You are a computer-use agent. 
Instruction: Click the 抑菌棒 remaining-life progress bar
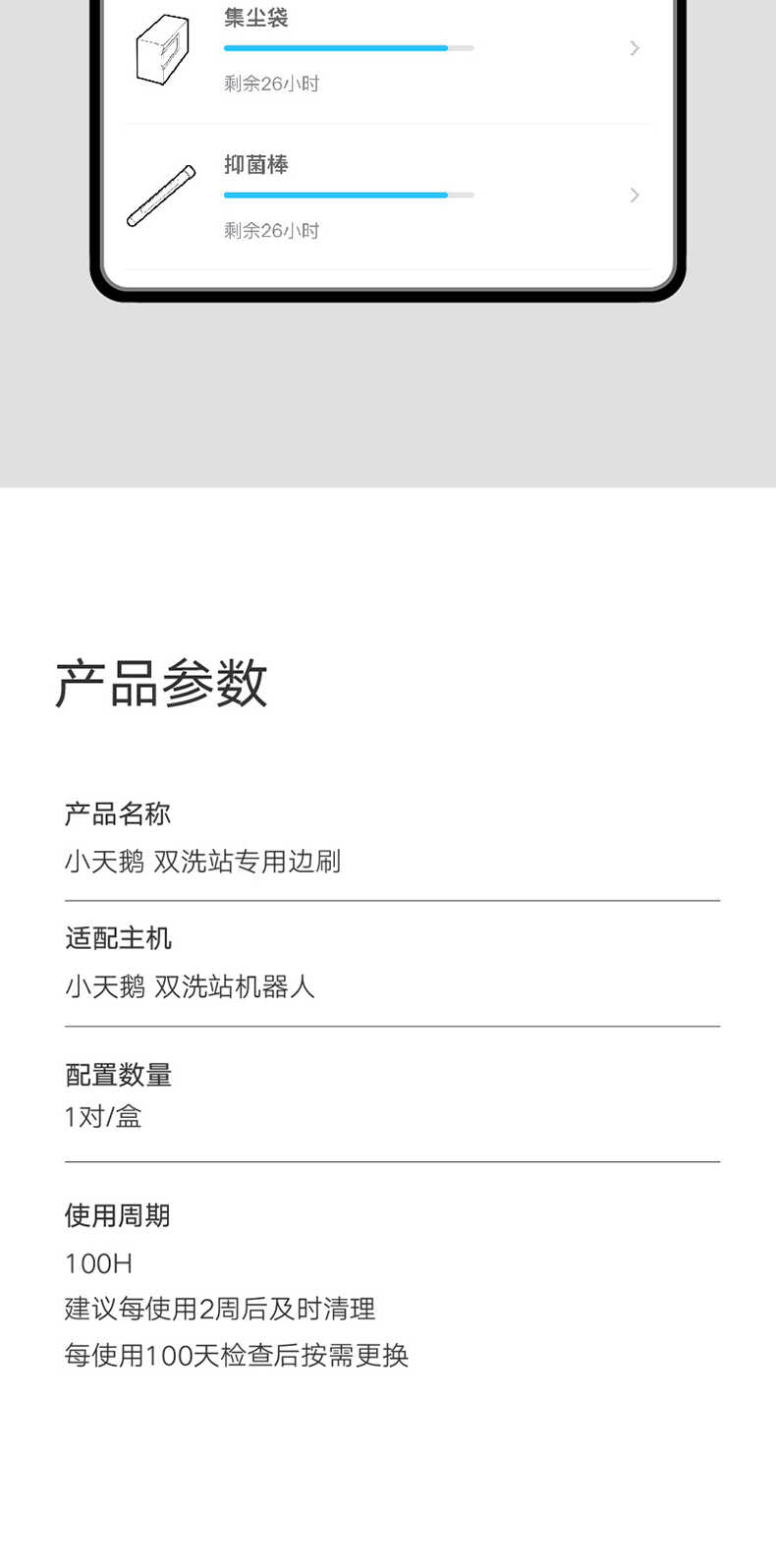349,195
